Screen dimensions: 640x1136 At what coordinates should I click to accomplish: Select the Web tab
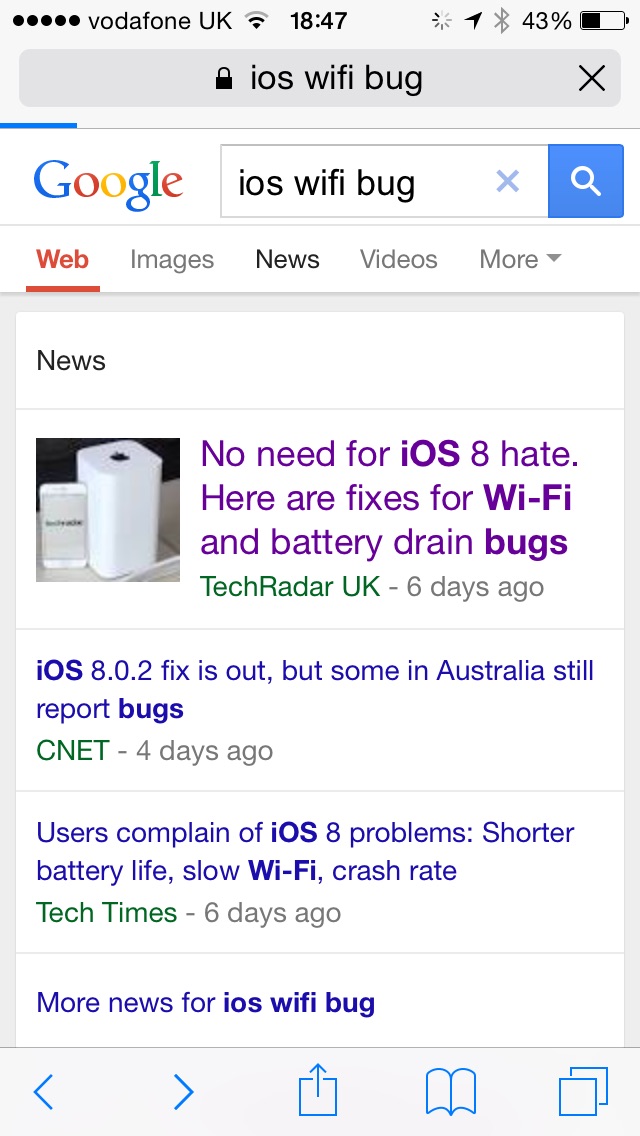click(62, 259)
